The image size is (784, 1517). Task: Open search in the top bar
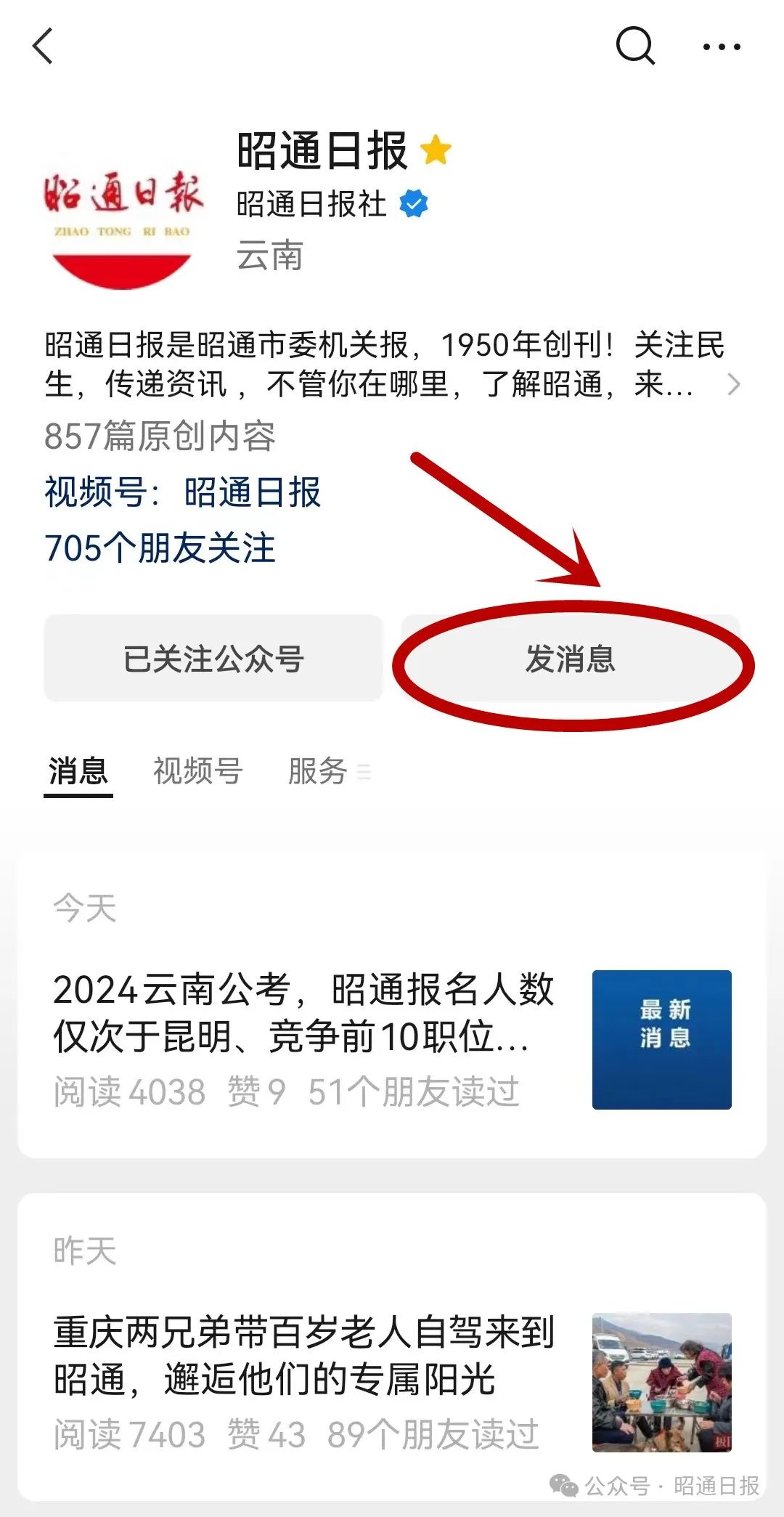click(635, 46)
